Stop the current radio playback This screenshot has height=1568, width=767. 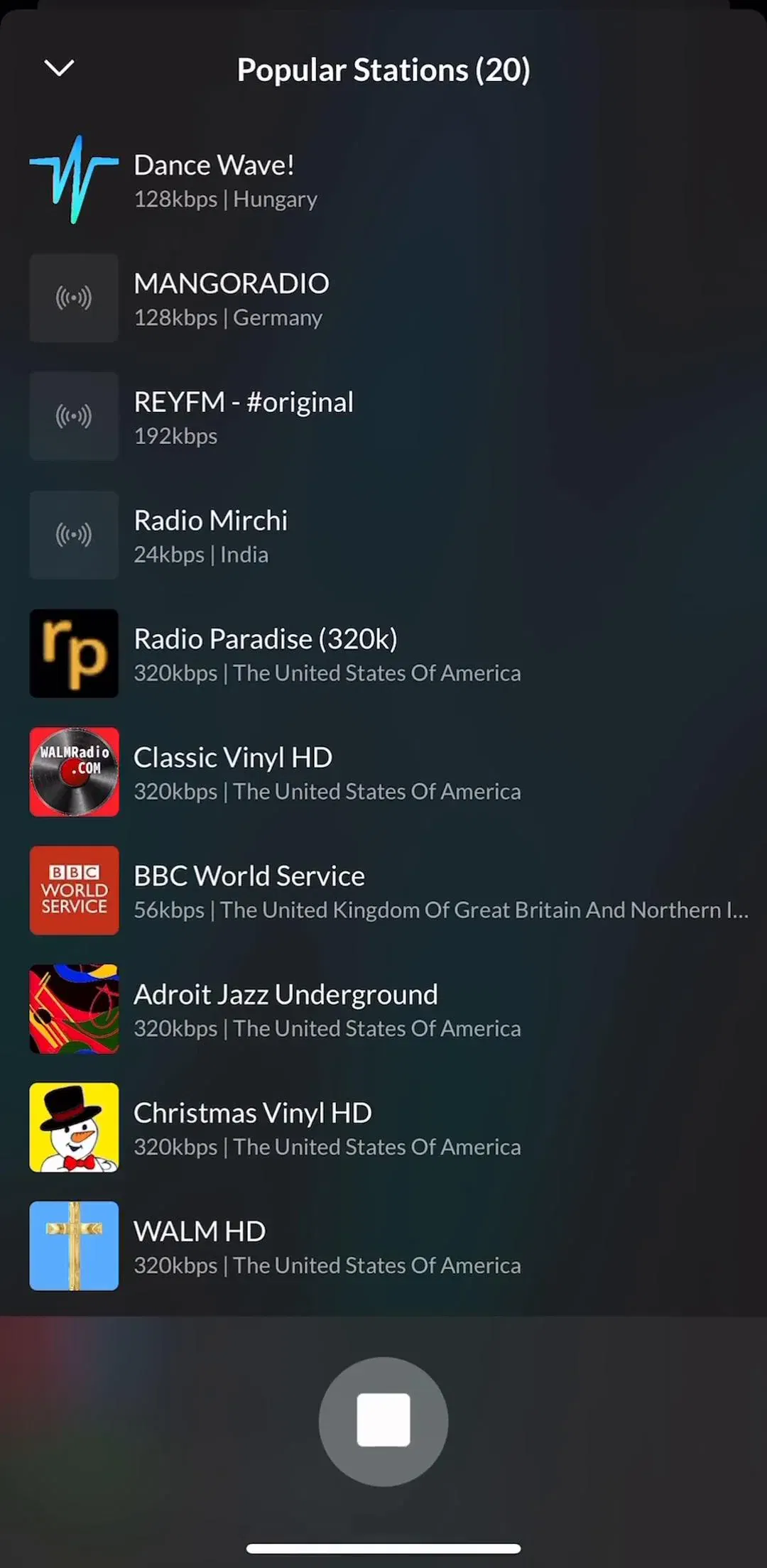[383, 1422]
